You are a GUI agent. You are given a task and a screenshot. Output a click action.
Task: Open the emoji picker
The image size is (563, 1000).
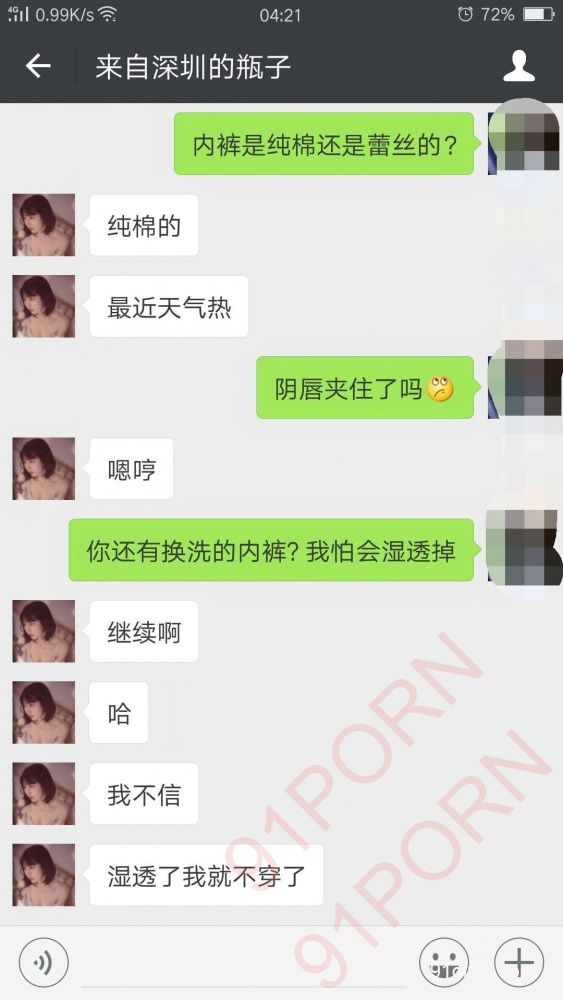pos(444,962)
